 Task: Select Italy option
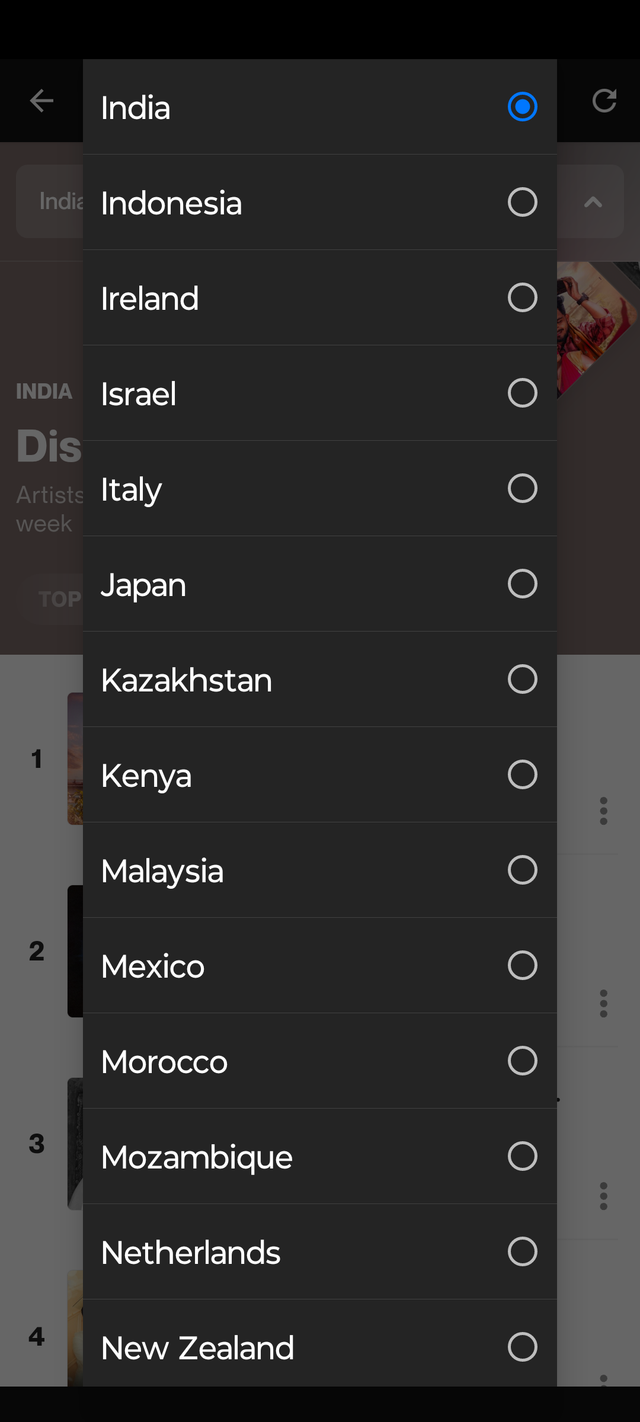coord(320,488)
